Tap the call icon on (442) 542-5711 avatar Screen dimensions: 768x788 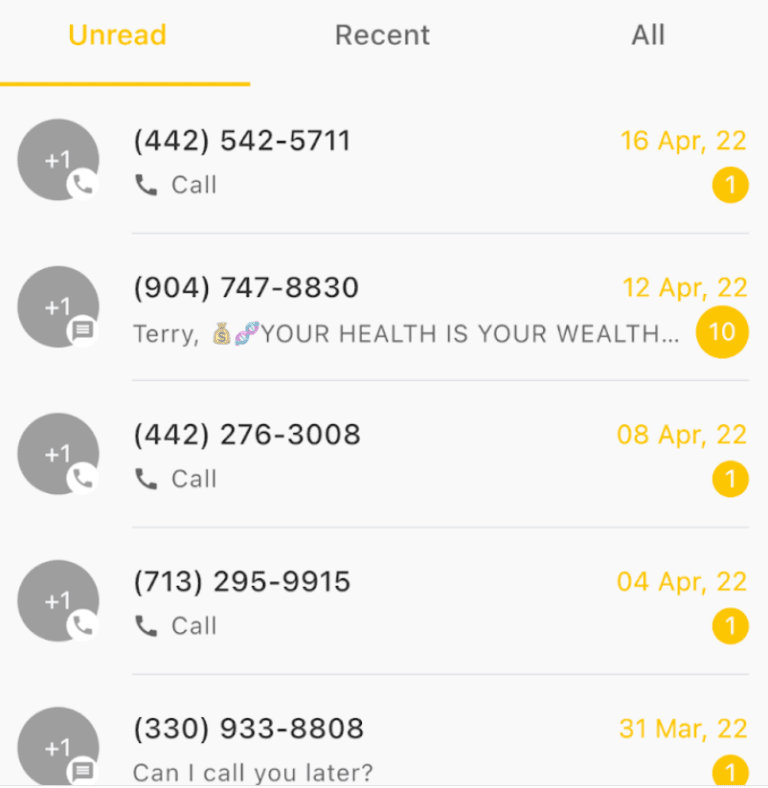pyautogui.click(x=81, y=184)
